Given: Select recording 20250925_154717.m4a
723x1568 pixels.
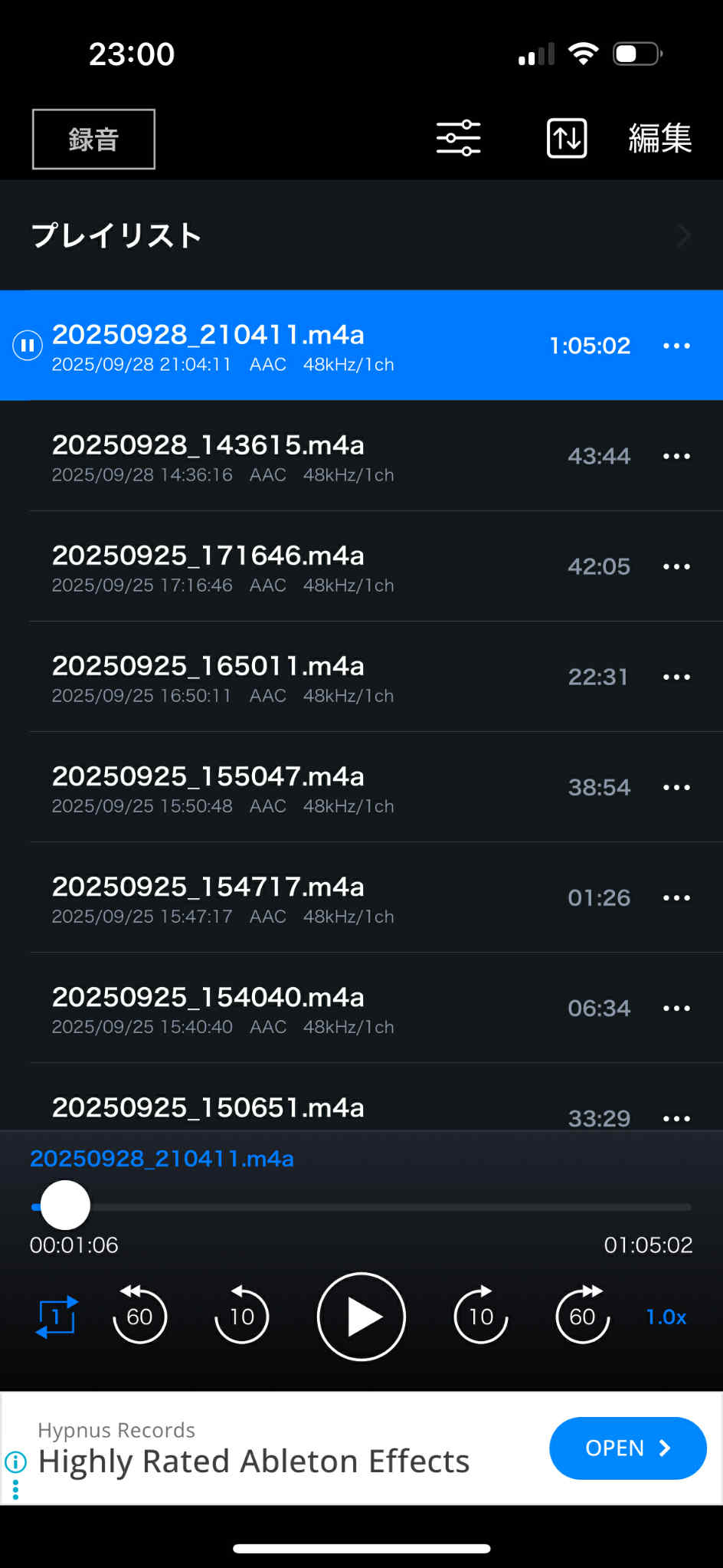Looking at the screenshot, I should (x=291, y=897).
